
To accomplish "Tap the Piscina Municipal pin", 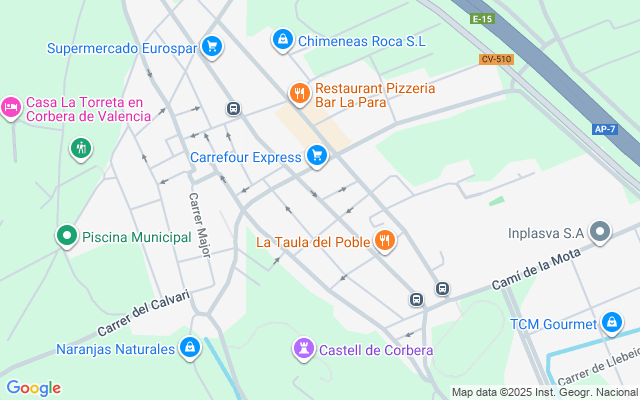I will (x=67, y=236).
